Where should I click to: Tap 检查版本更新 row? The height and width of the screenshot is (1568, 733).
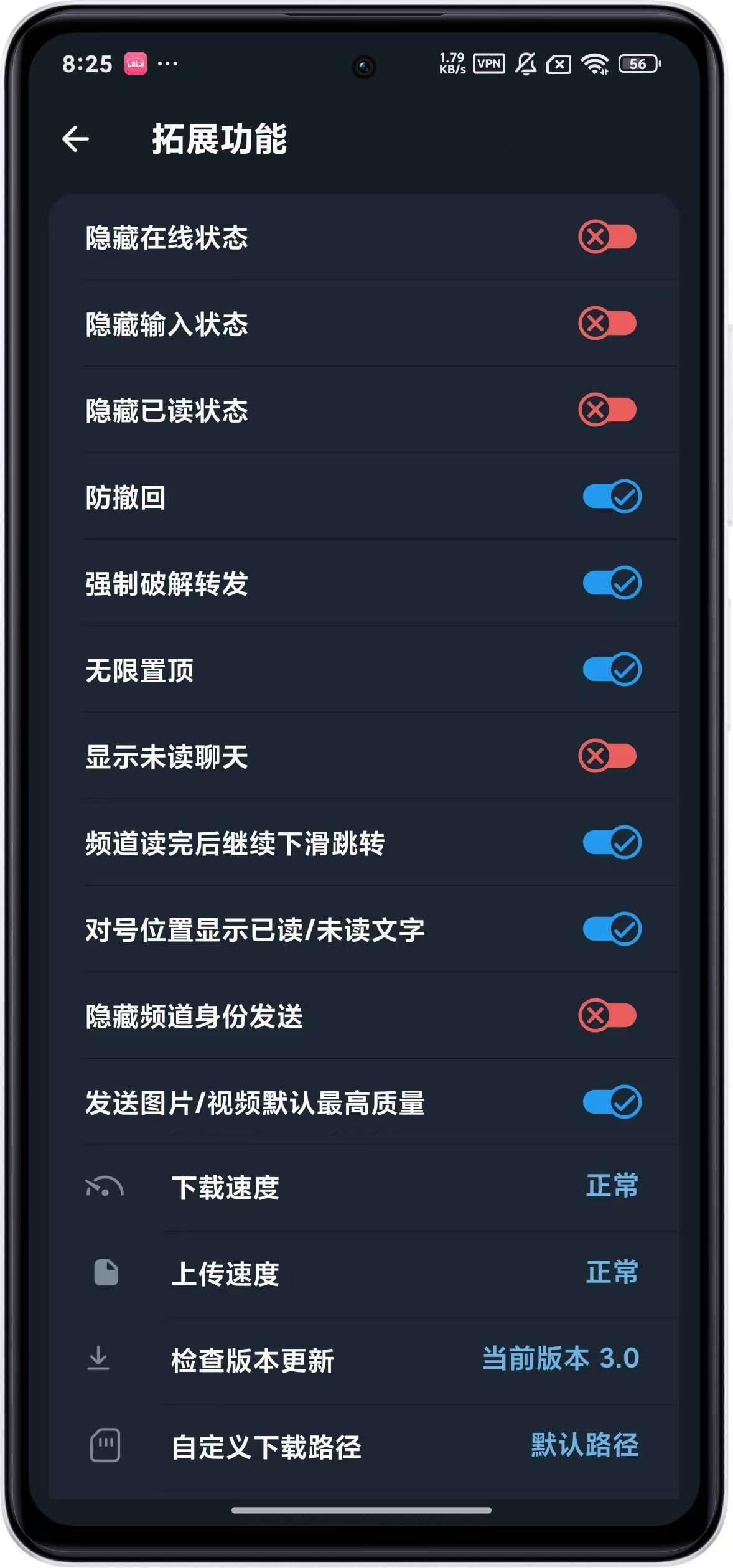363,1361
